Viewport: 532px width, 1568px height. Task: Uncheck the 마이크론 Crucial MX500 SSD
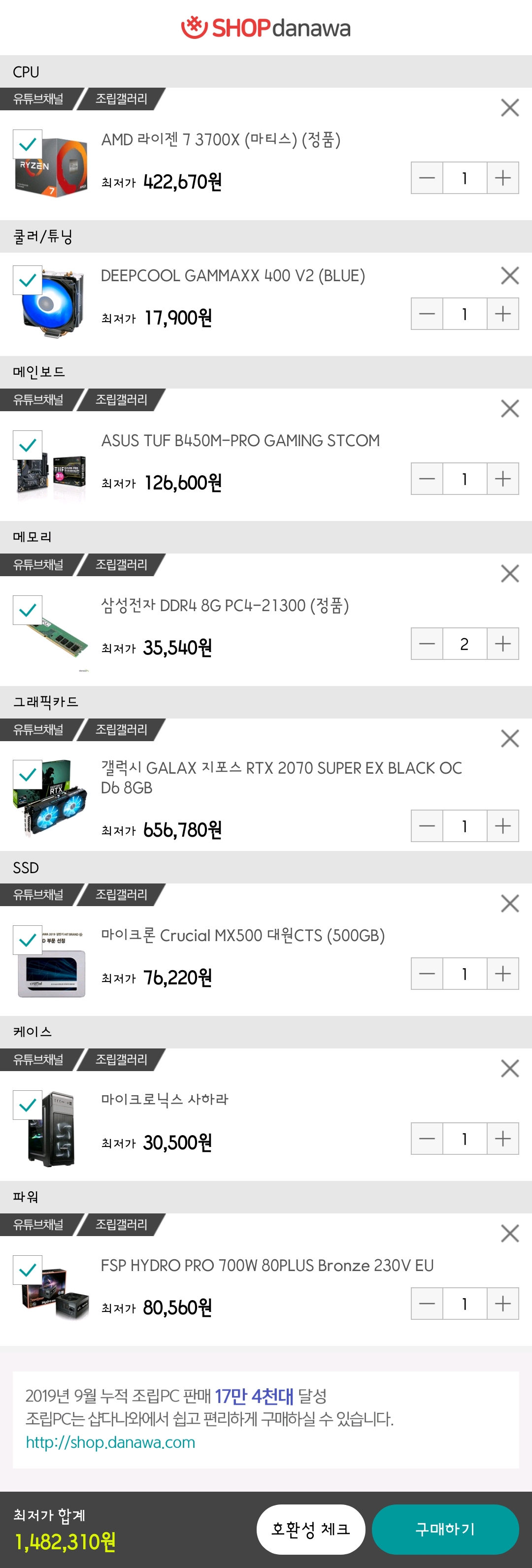point(28,940)
